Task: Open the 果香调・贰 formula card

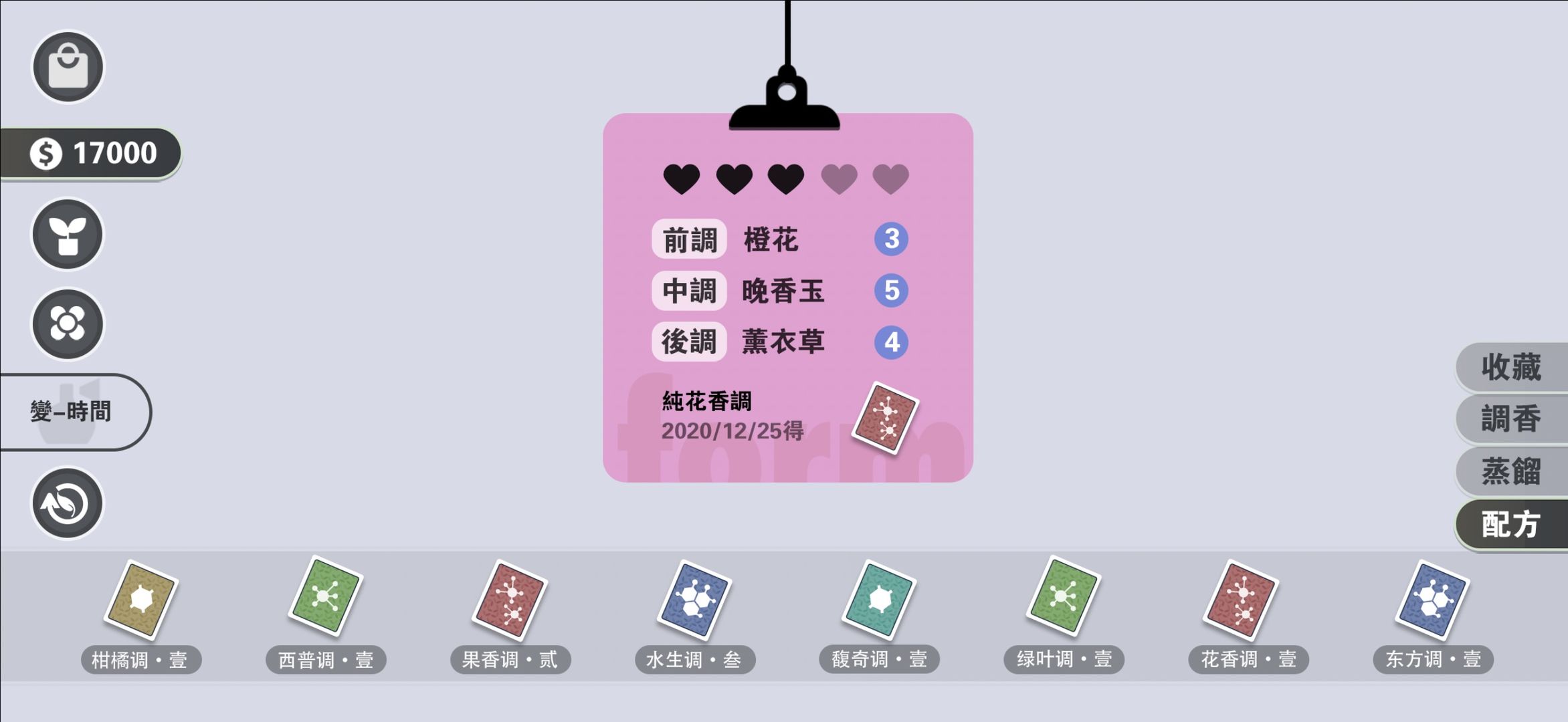Action: (510, 600)
